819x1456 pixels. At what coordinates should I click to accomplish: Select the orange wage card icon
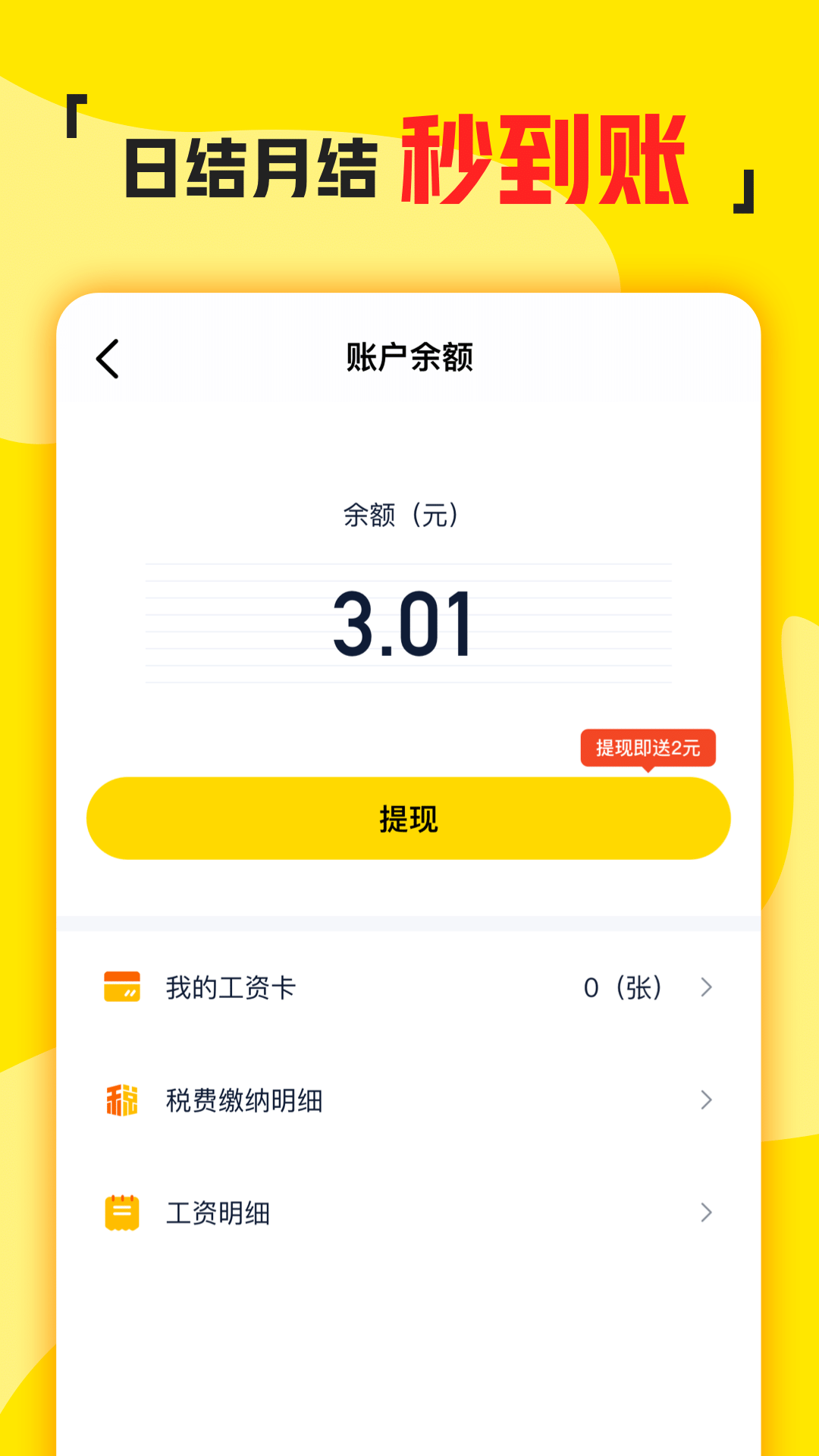tap(121, 987)
